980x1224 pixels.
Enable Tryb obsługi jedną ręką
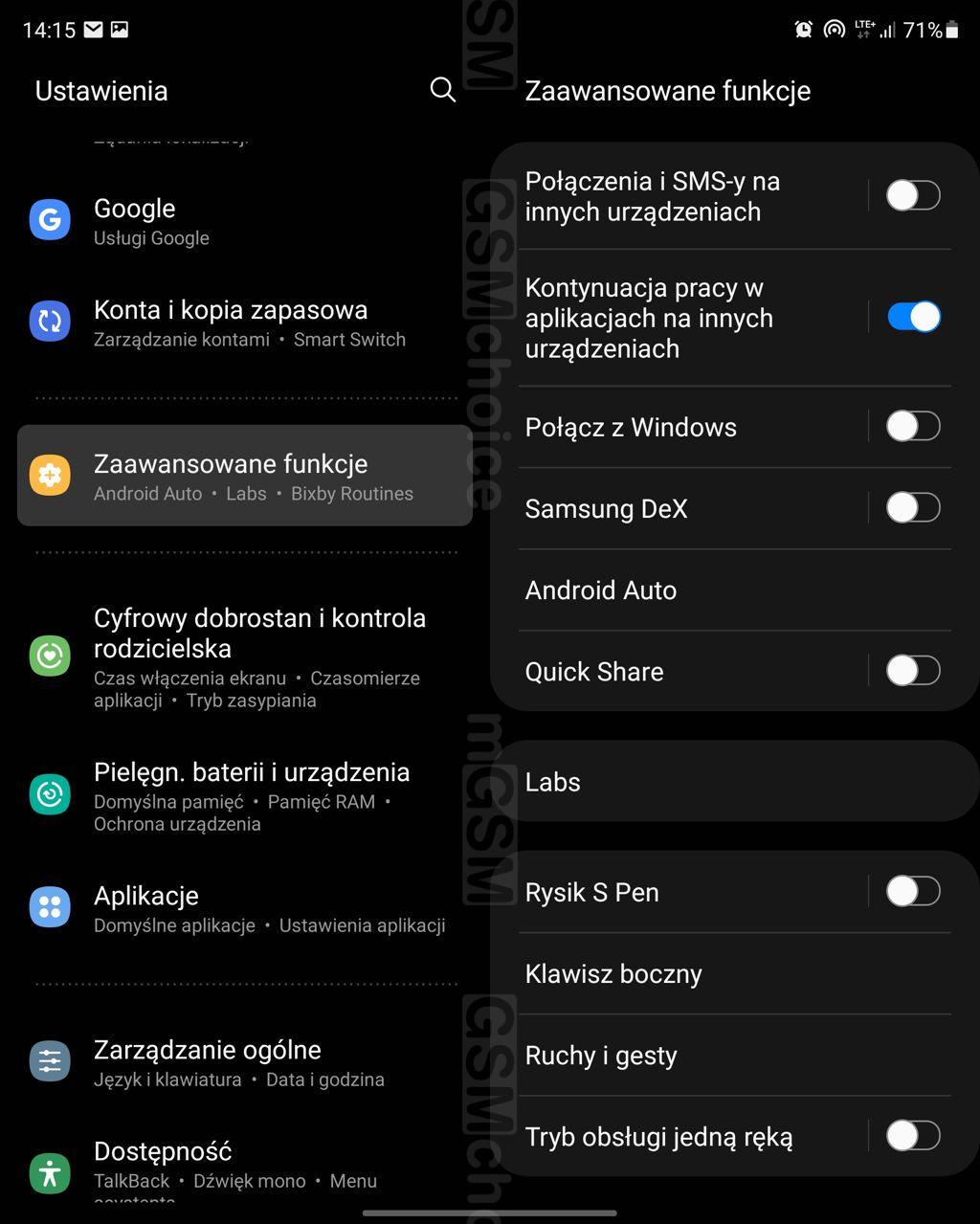(912, 1136)
